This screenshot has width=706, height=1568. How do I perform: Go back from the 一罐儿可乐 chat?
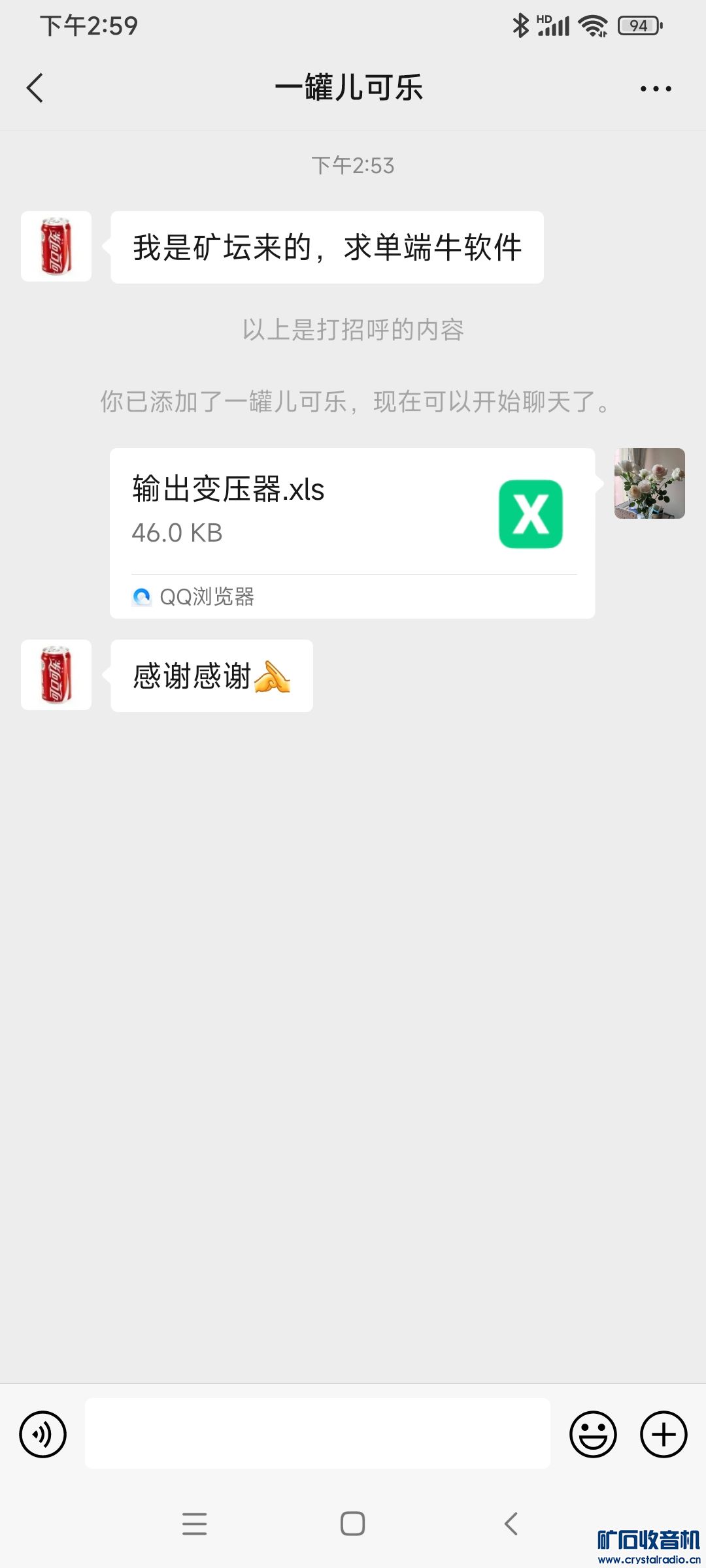coord(35,88)
